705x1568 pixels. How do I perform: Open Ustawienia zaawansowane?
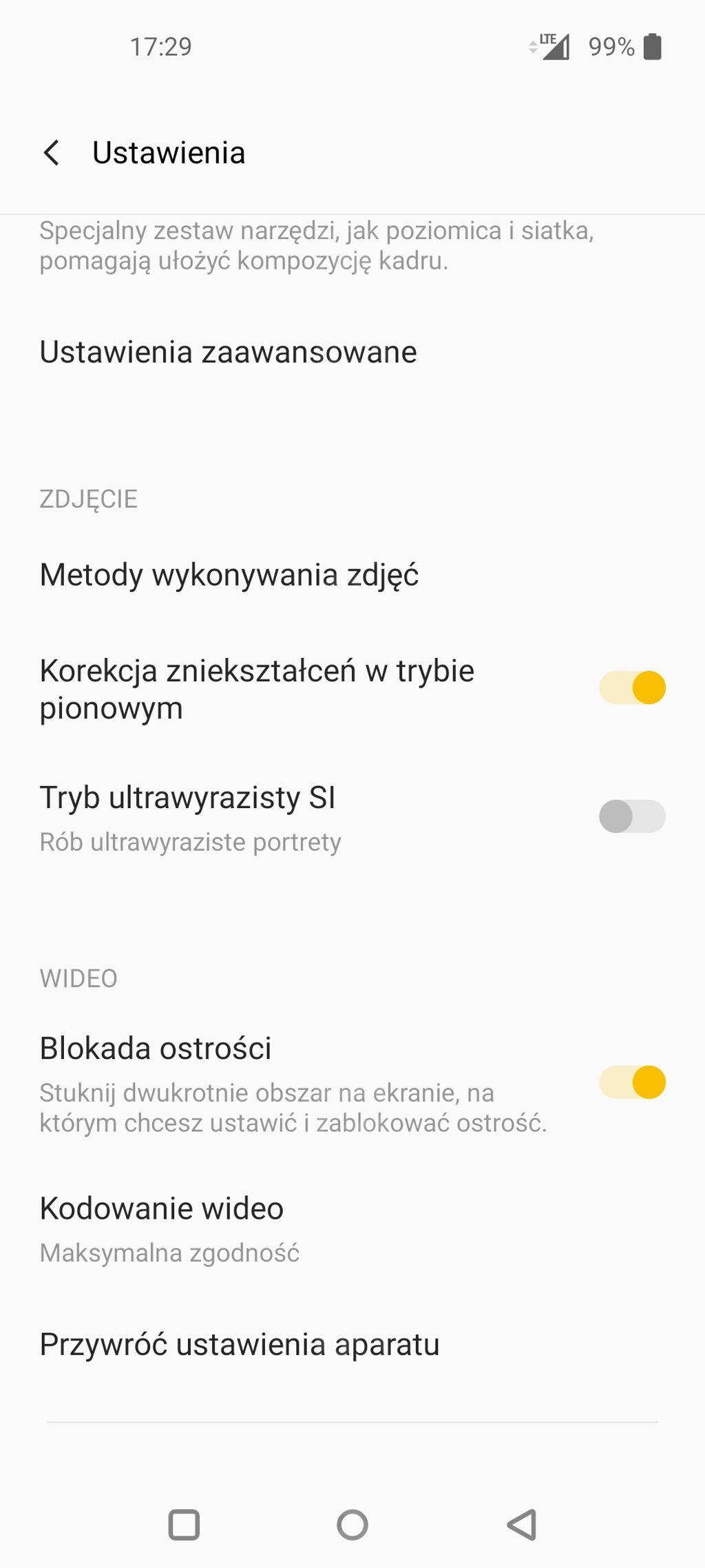click(x=228, y=352)
